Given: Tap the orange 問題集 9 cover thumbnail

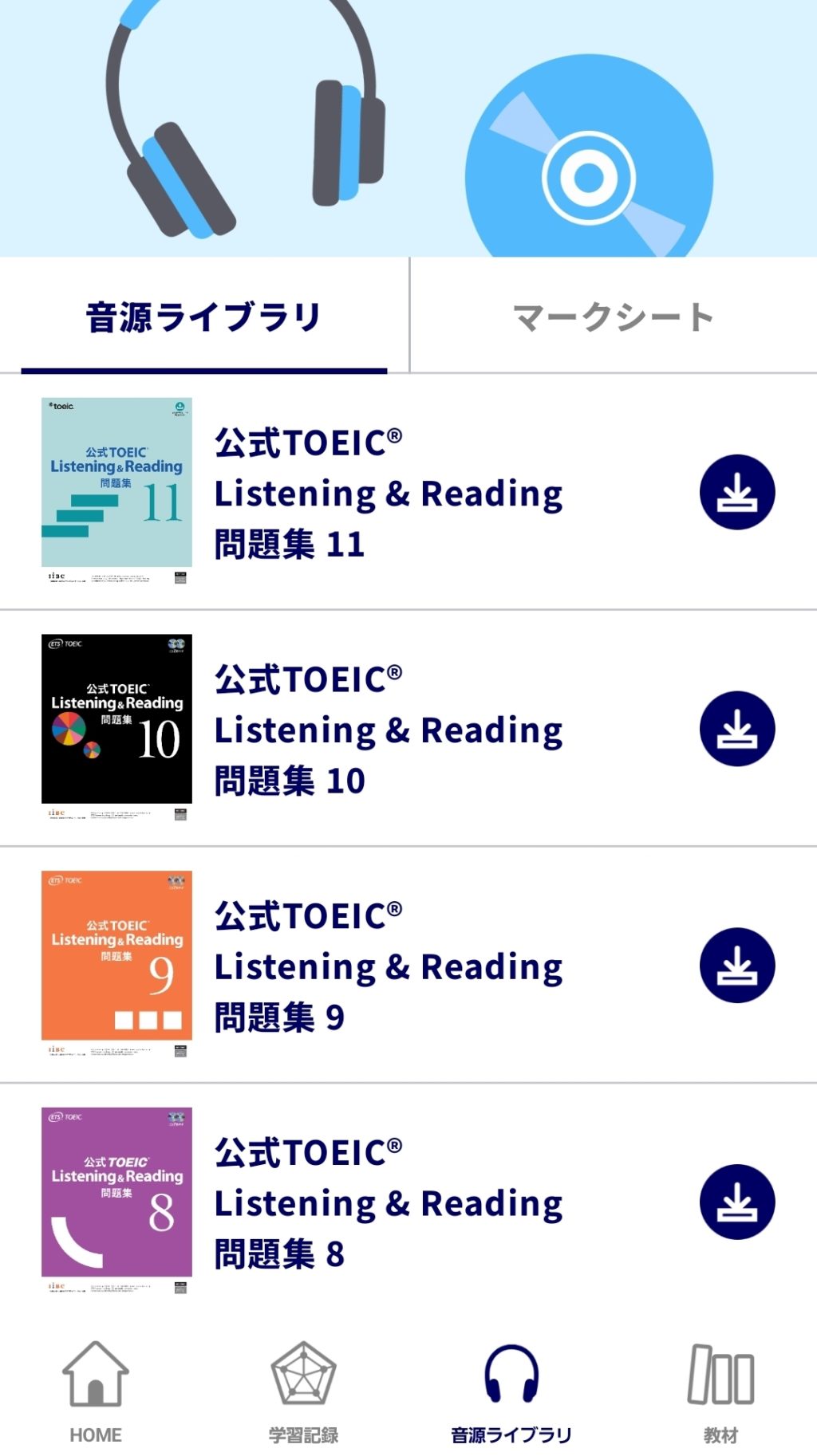Looking at the screenshot, I should 116,961.
